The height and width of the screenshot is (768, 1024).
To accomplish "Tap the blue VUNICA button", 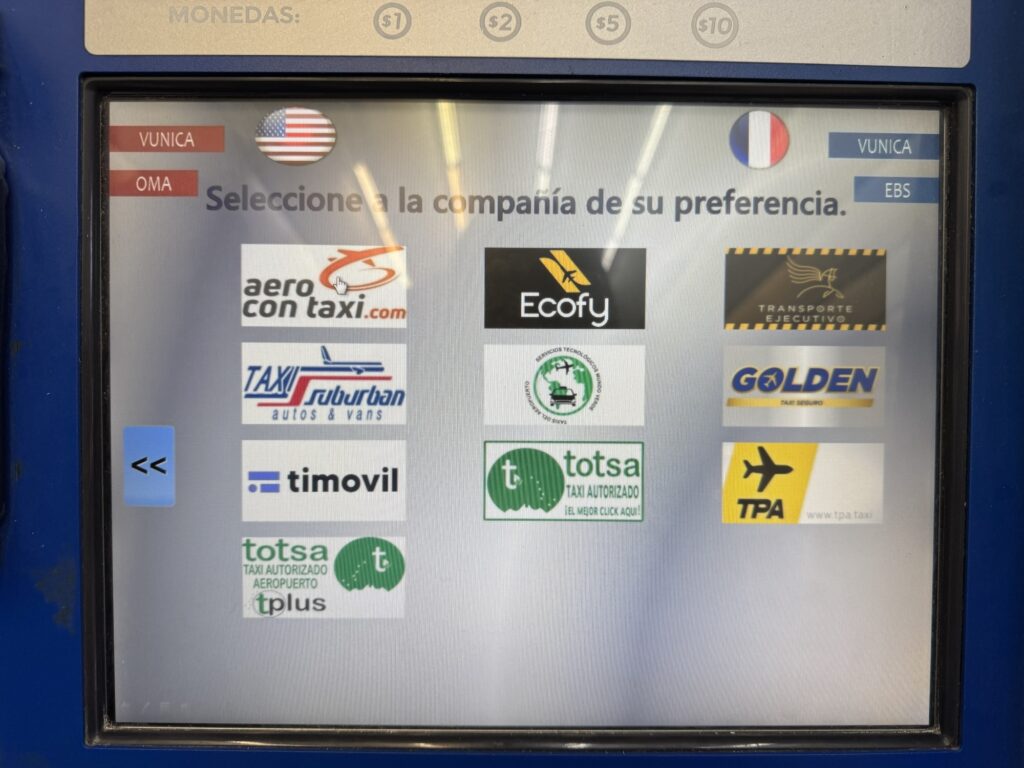I will 883,146.
